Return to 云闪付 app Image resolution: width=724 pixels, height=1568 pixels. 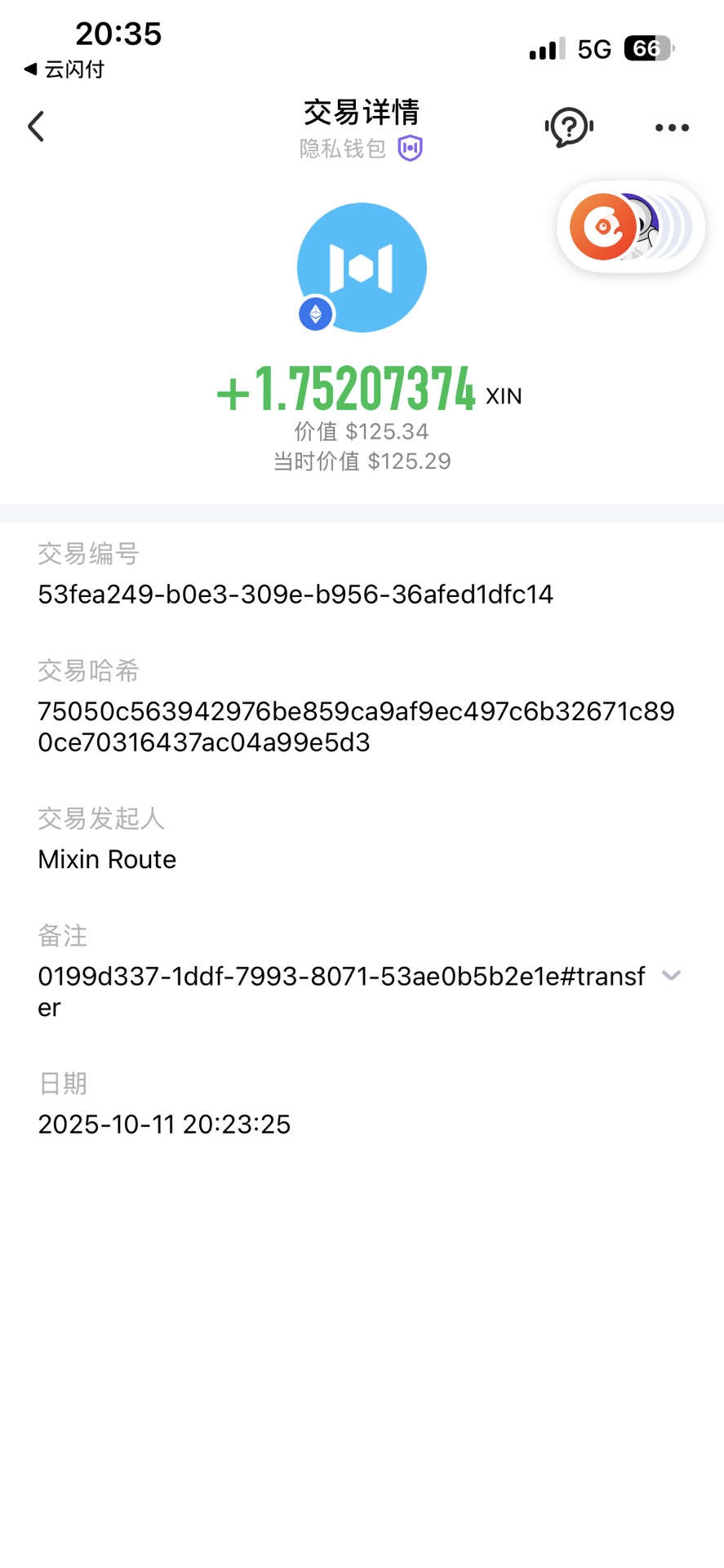[64, 69]
